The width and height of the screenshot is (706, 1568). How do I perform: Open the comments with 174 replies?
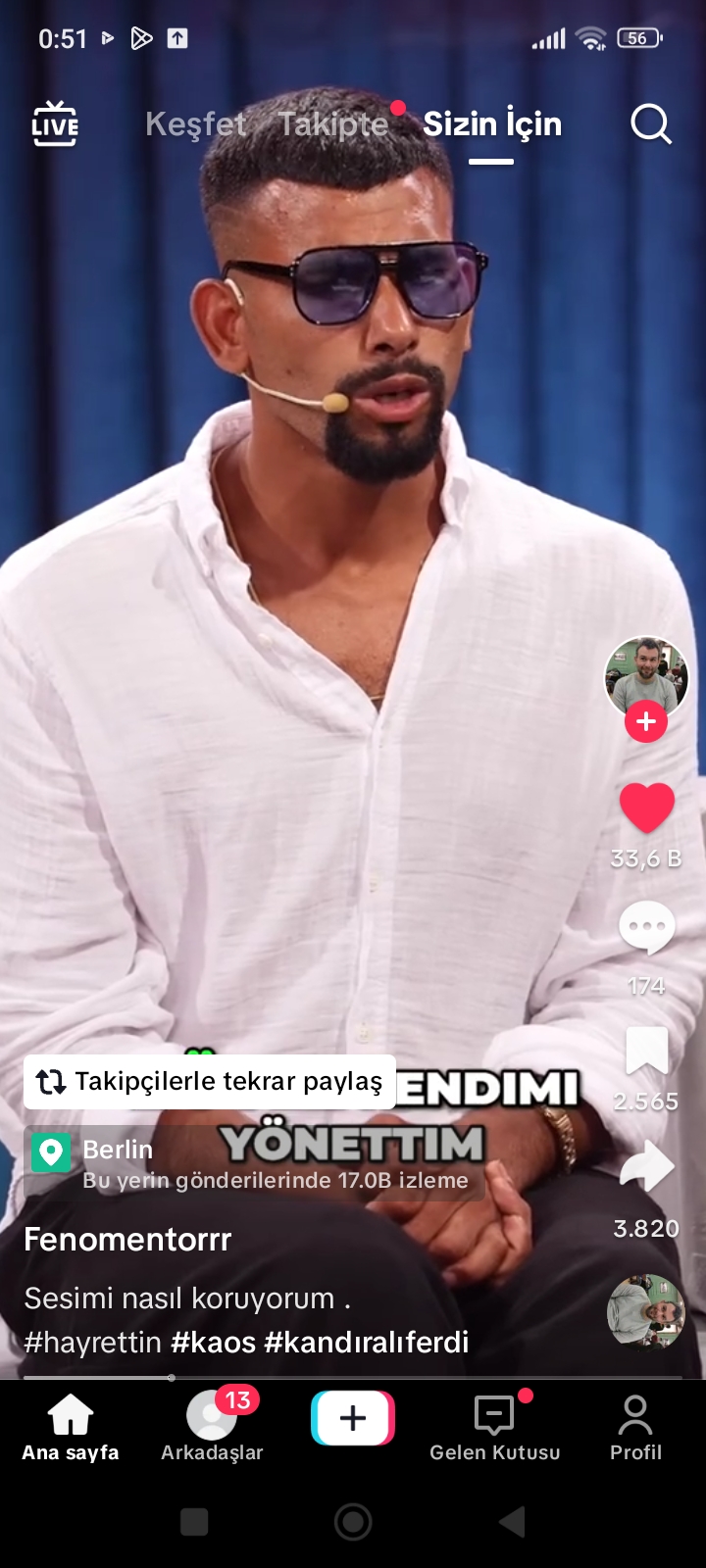coord(647,929)
